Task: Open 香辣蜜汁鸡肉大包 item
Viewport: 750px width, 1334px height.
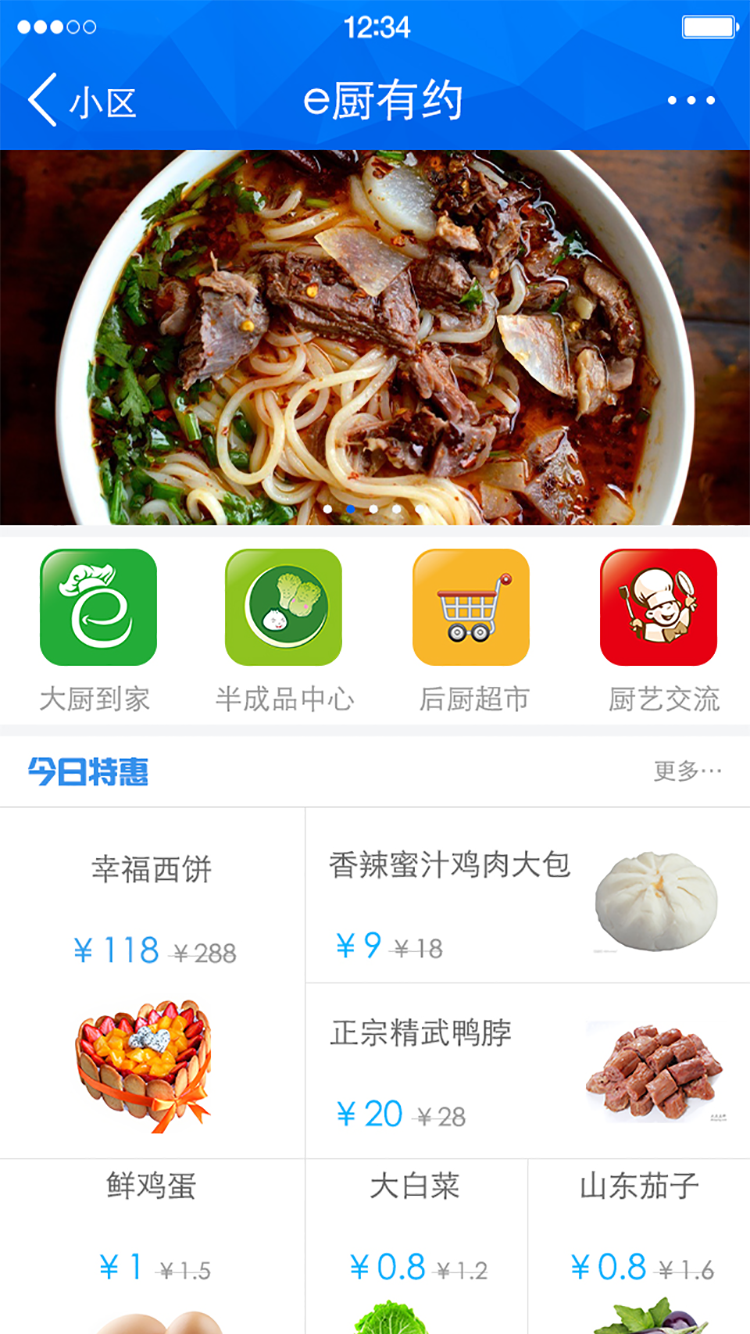Action: (x=527, y=895)
